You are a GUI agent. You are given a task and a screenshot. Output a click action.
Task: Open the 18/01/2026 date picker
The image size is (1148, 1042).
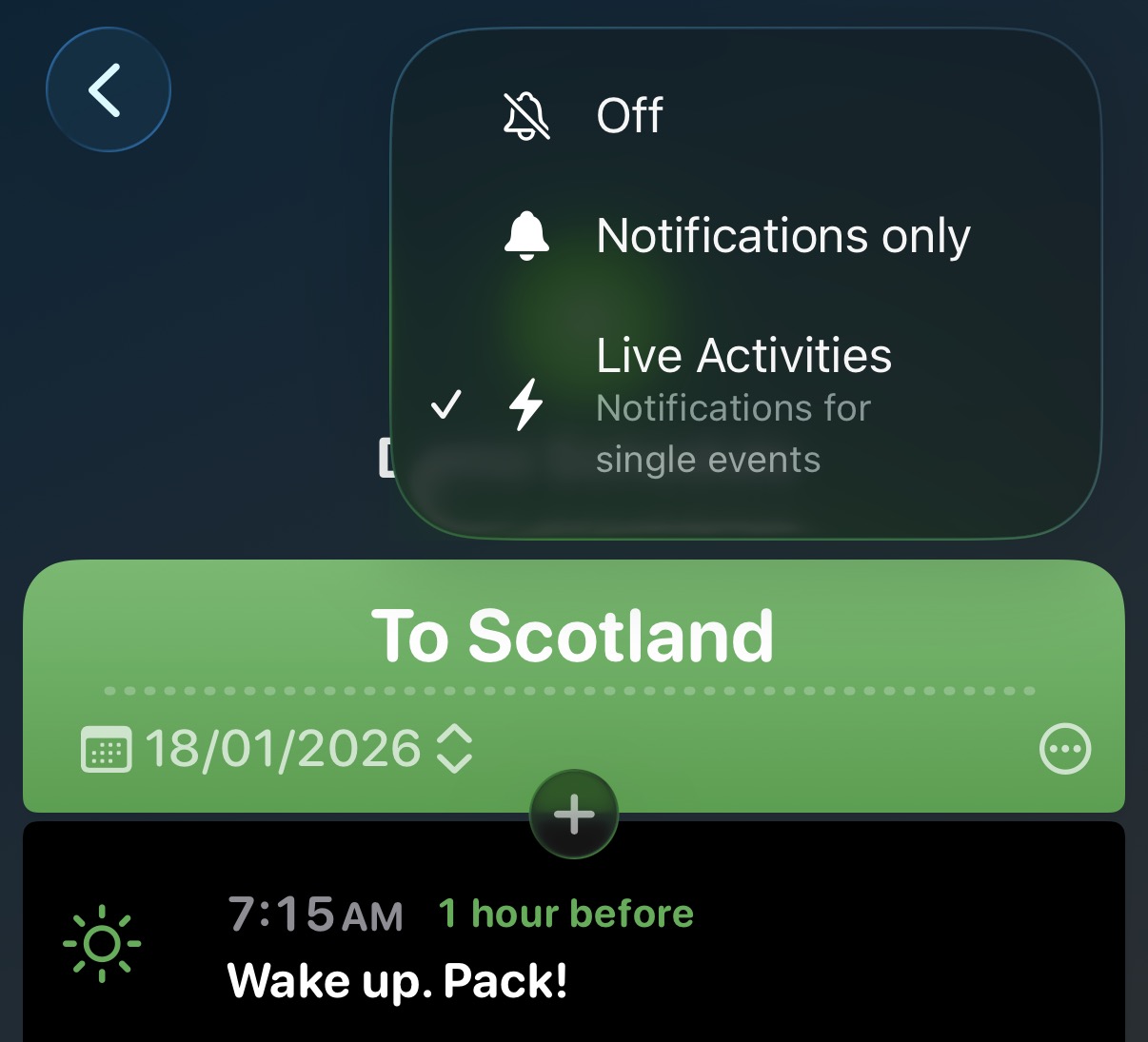pos(281,749)
